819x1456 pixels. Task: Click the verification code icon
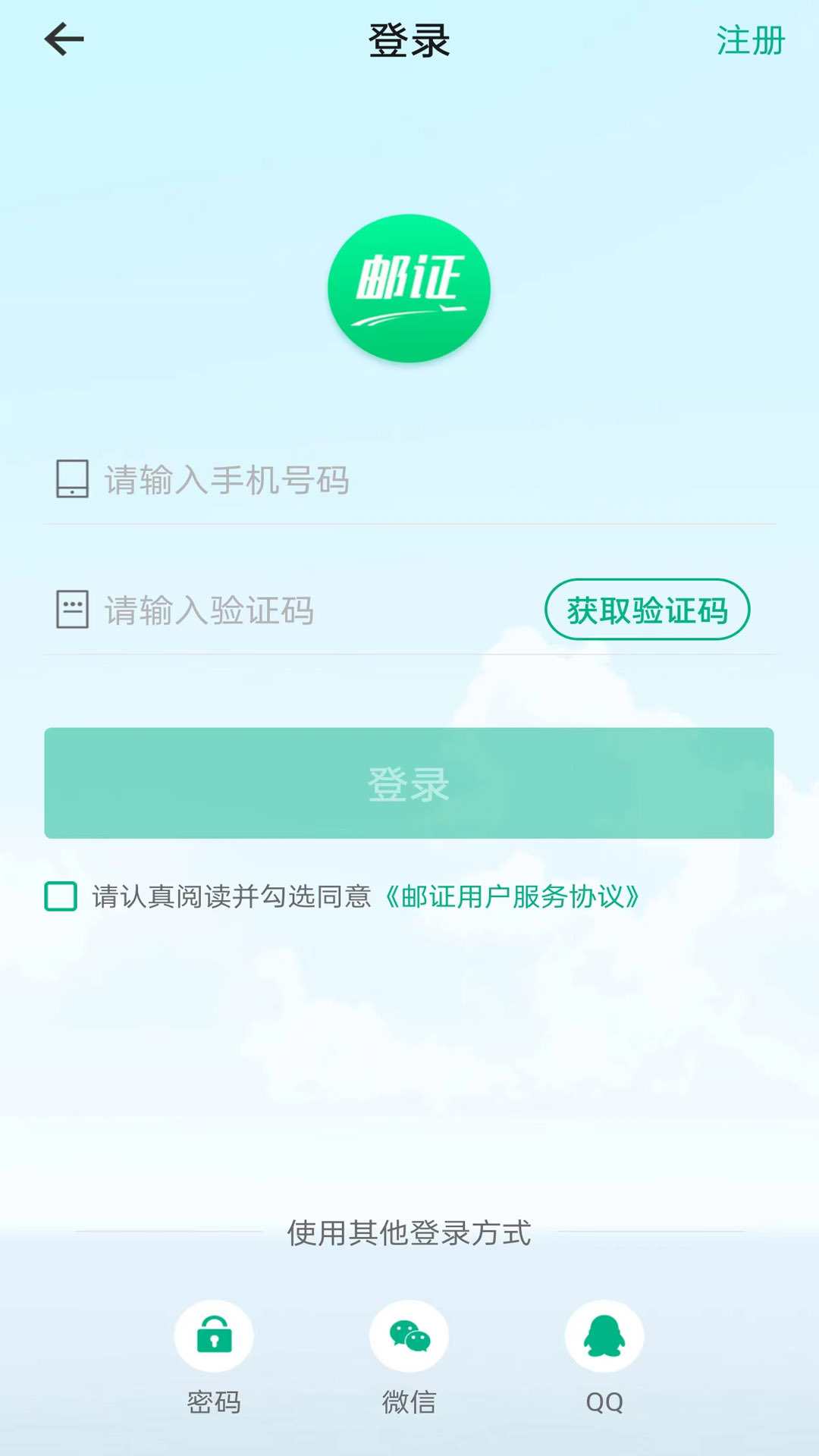71,607
